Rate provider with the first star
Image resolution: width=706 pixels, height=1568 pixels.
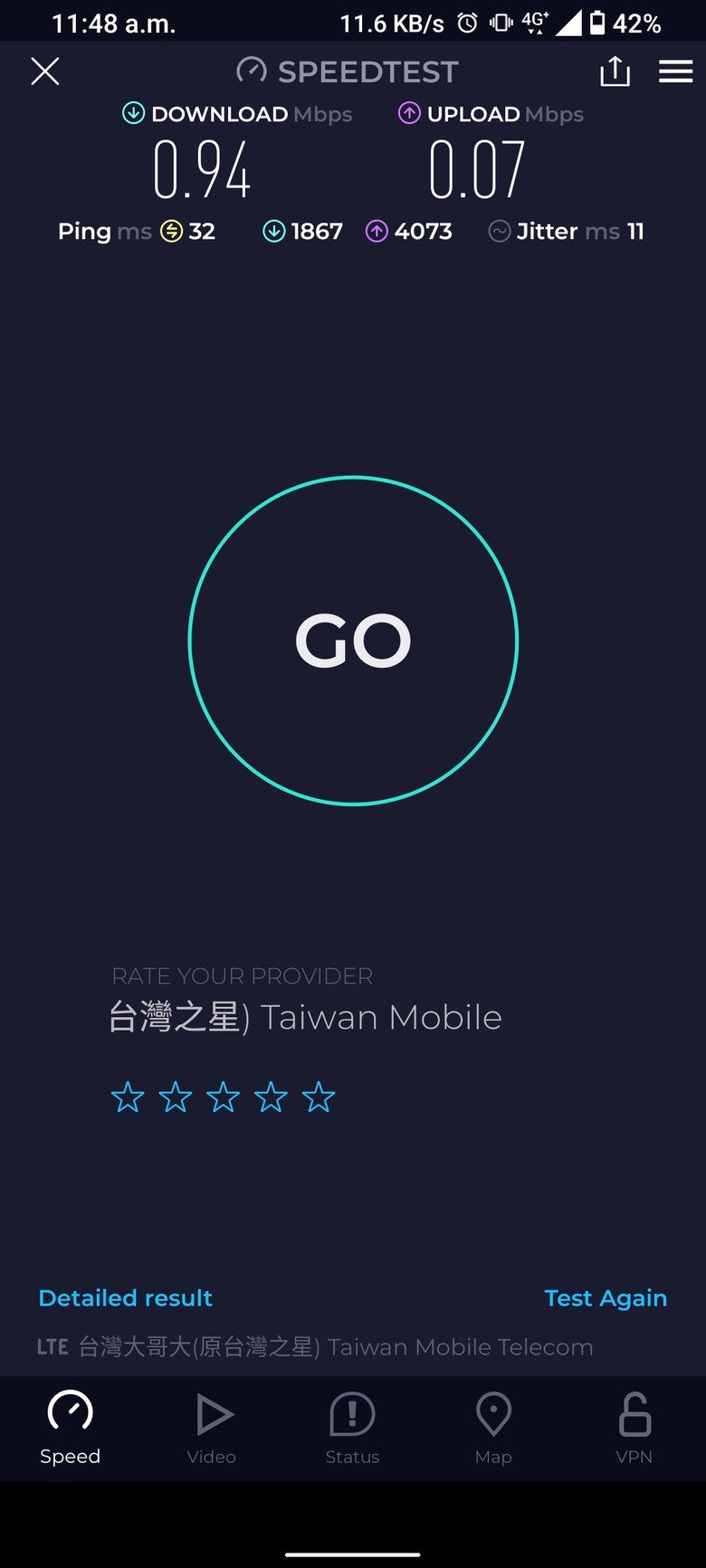point(128,1098)
